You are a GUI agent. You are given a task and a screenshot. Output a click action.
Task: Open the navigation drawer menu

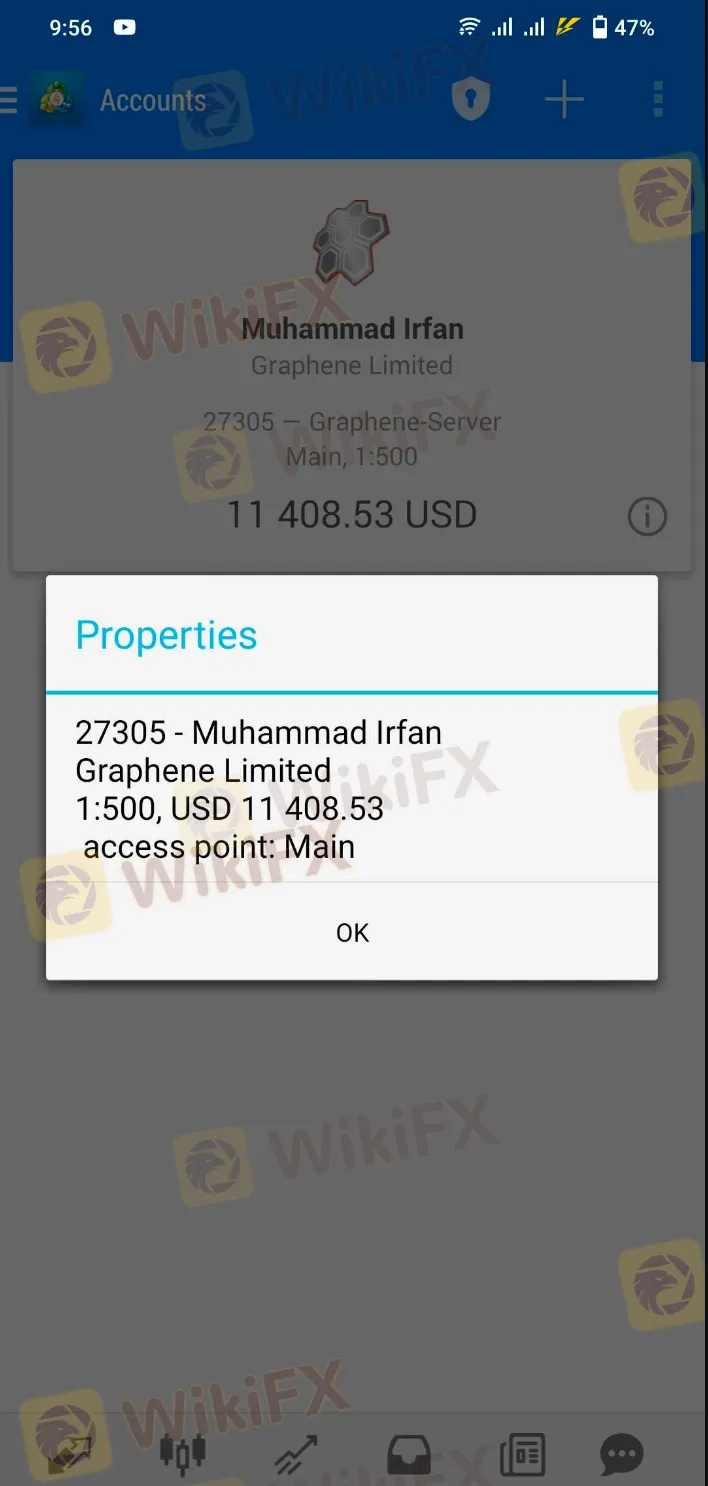(9, 100)
